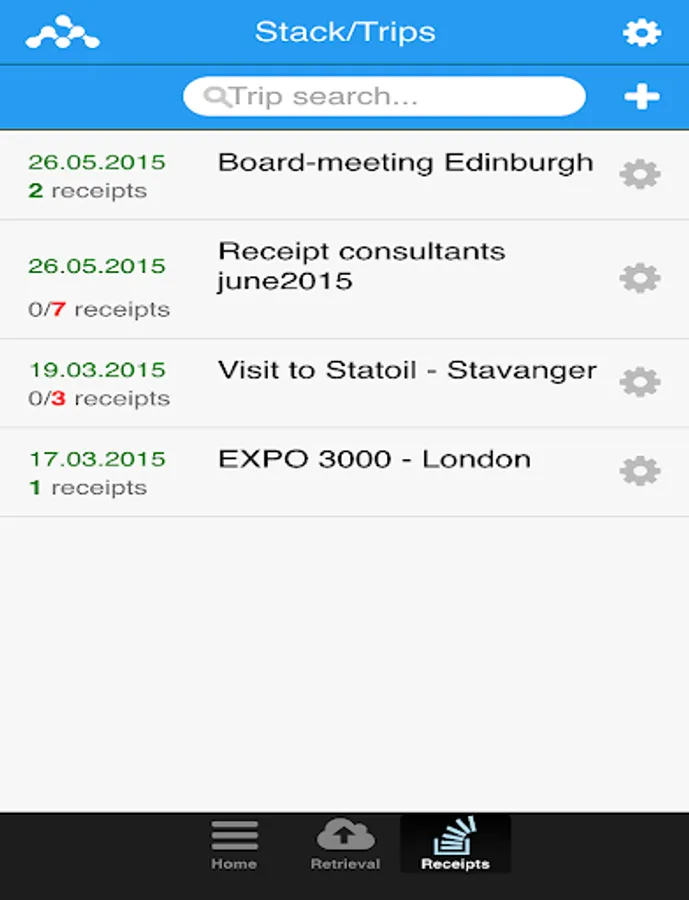
Task: Open the Receipt consultants june2015 trip
Action: point(361,266)
